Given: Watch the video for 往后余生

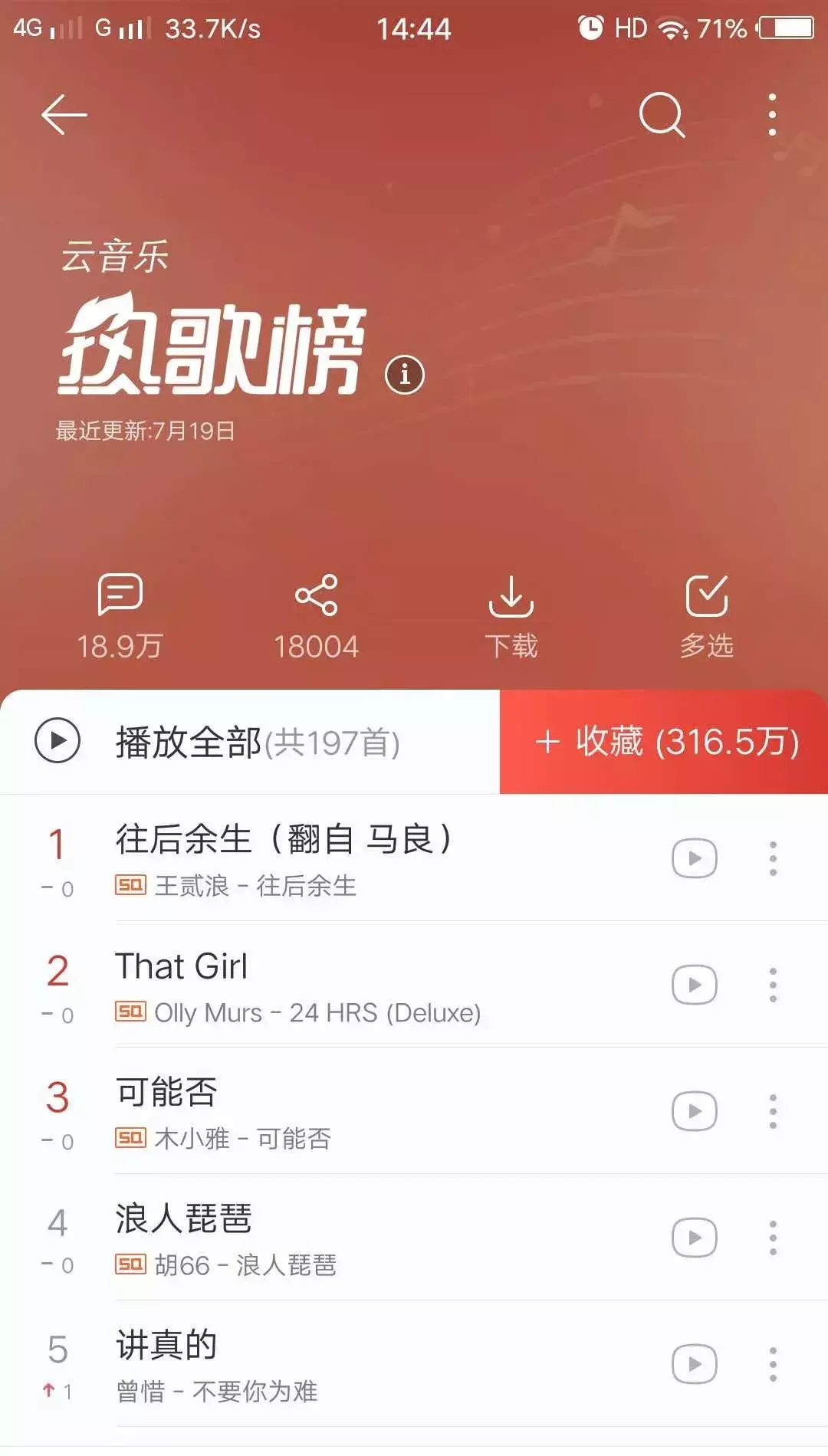Looking at the screenshot, I should coord(695,858).
